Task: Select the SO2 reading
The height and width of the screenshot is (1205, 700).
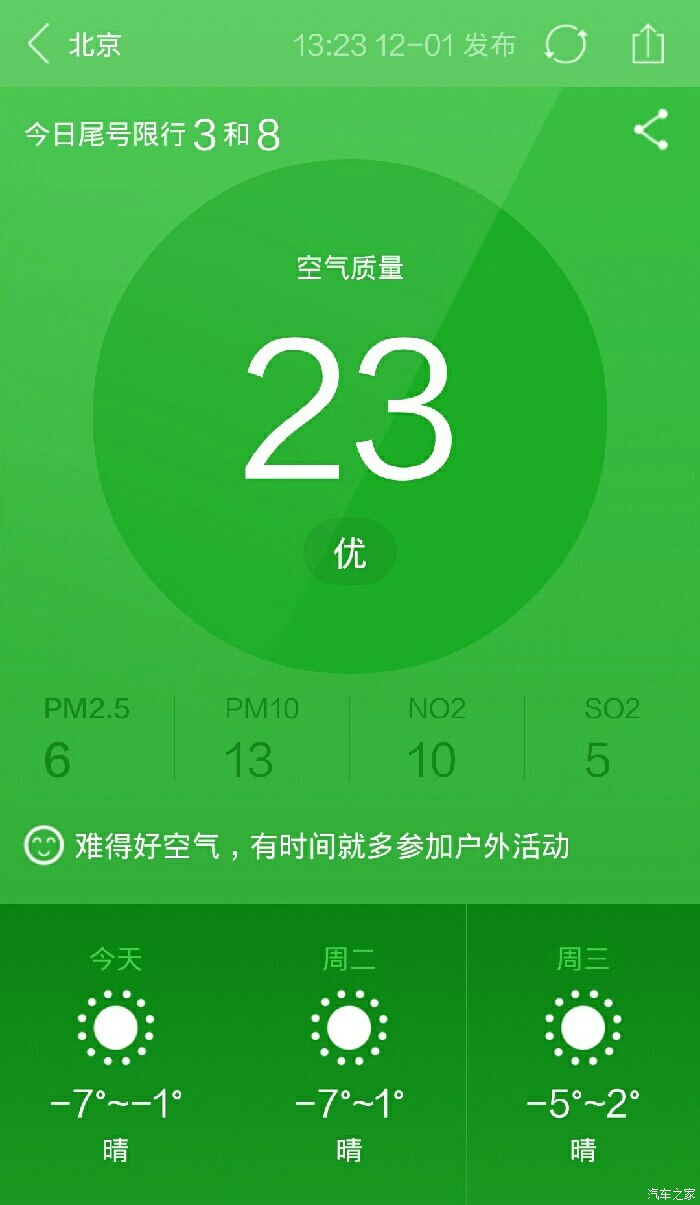Action: pyautogui.click(x=611, y=738)
